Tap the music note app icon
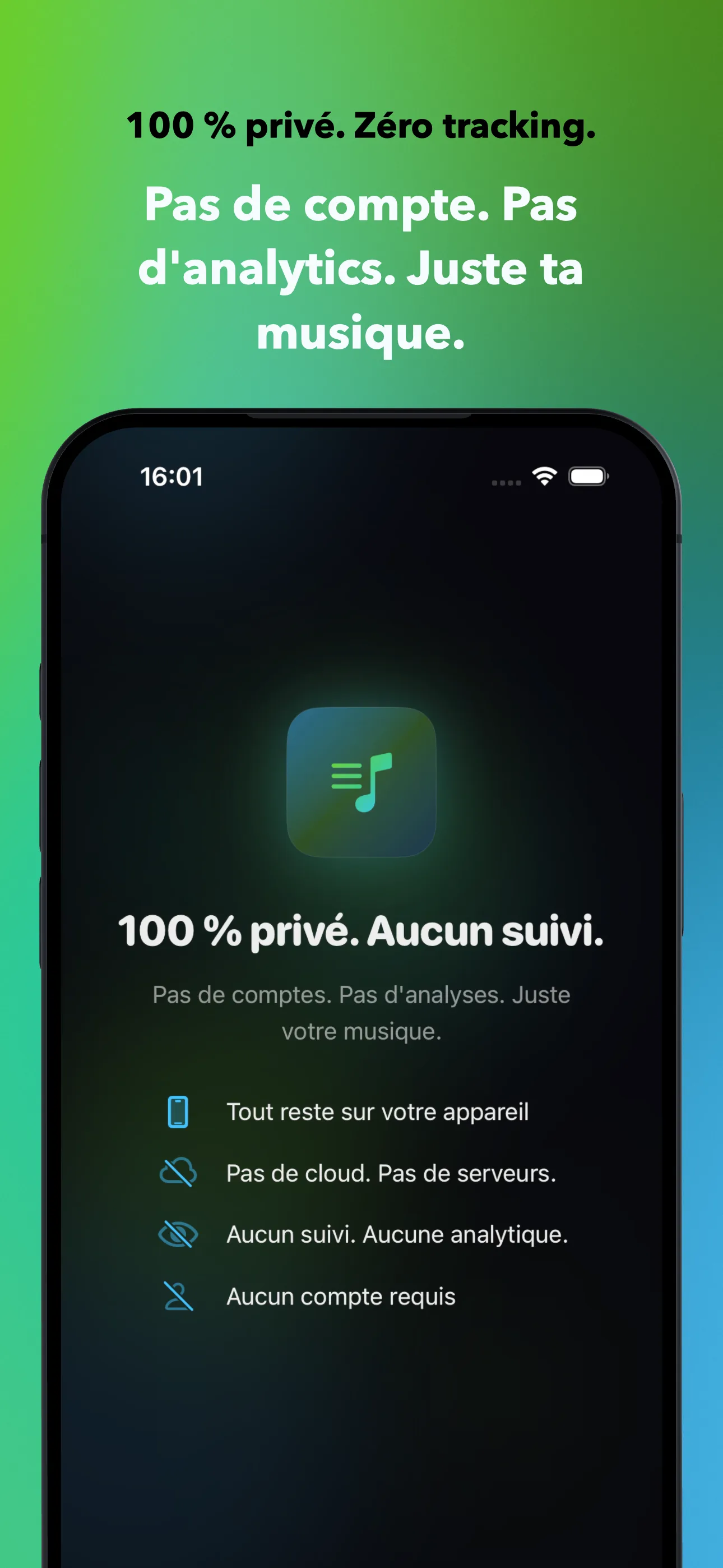This screenshot has width=723, height=1568. pyautogui.click(x=361, y=783)
